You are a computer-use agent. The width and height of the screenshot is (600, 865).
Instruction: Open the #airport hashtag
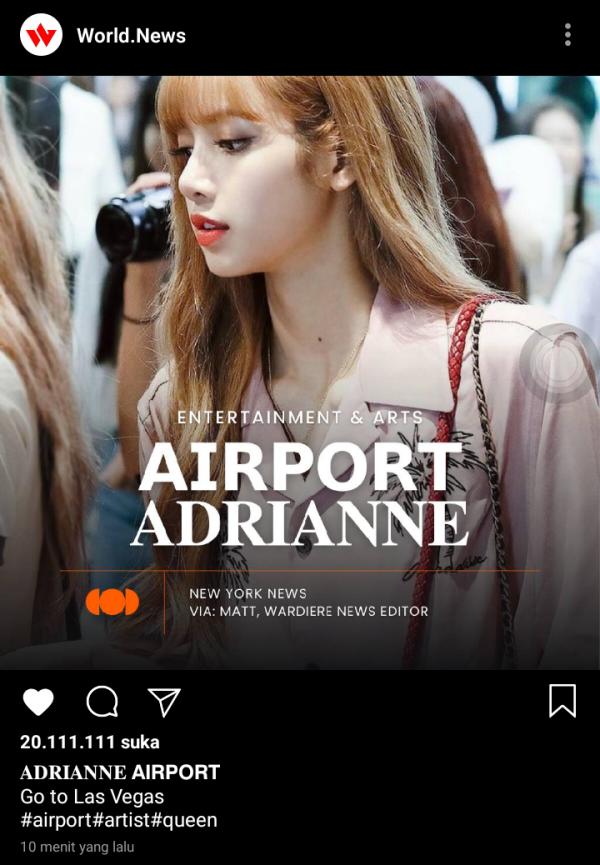click(54, 821)
